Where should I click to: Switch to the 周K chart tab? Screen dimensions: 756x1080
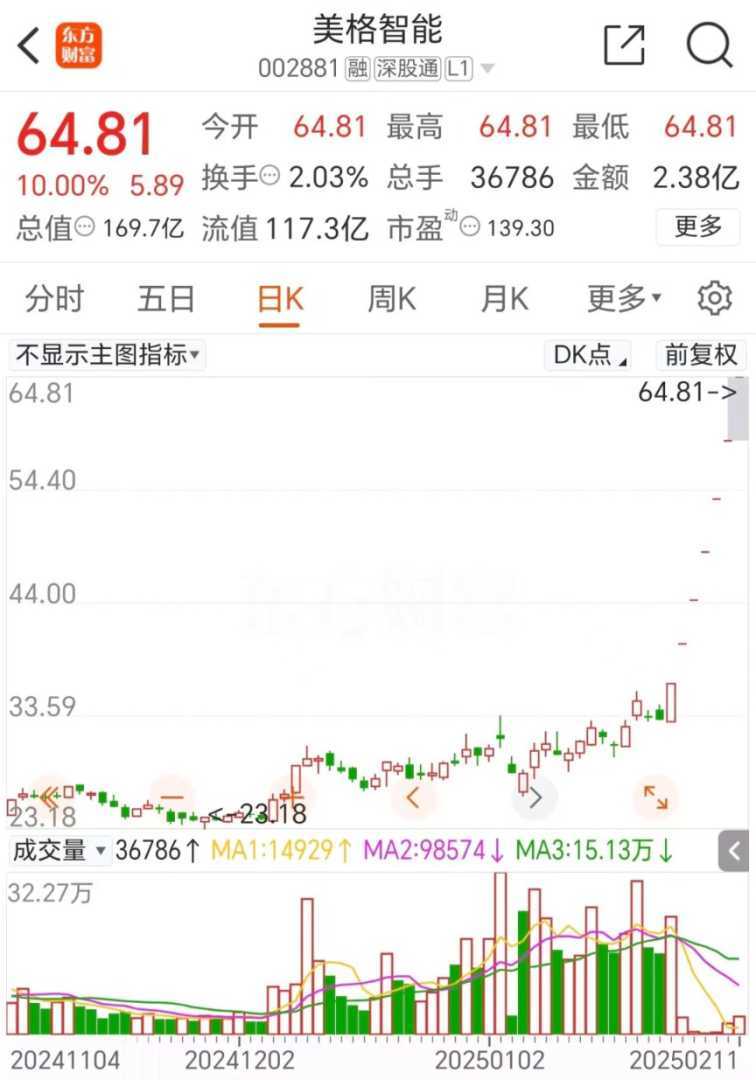tap(391, 298)
